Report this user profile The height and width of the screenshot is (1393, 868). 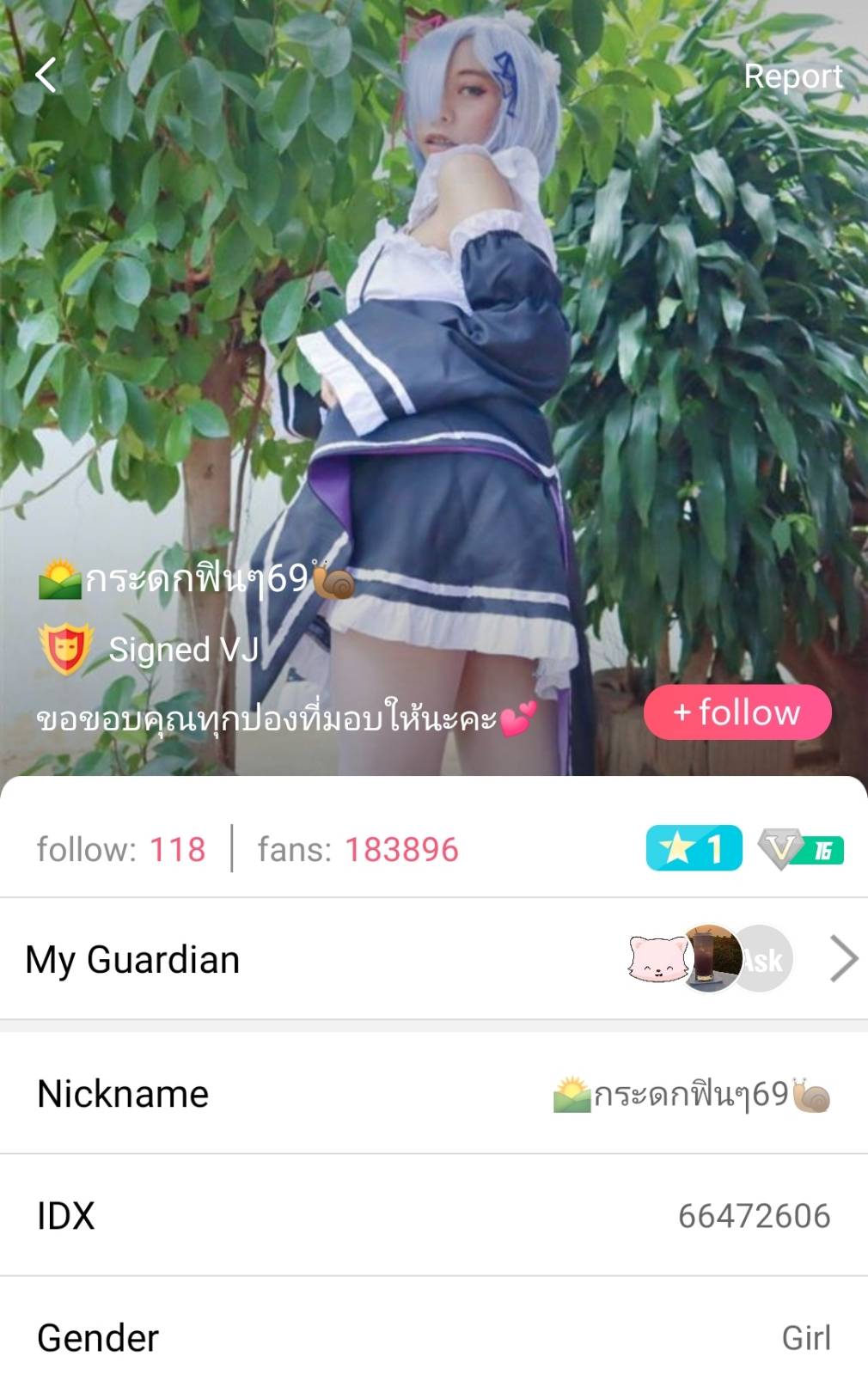click(x=792, y=76)
